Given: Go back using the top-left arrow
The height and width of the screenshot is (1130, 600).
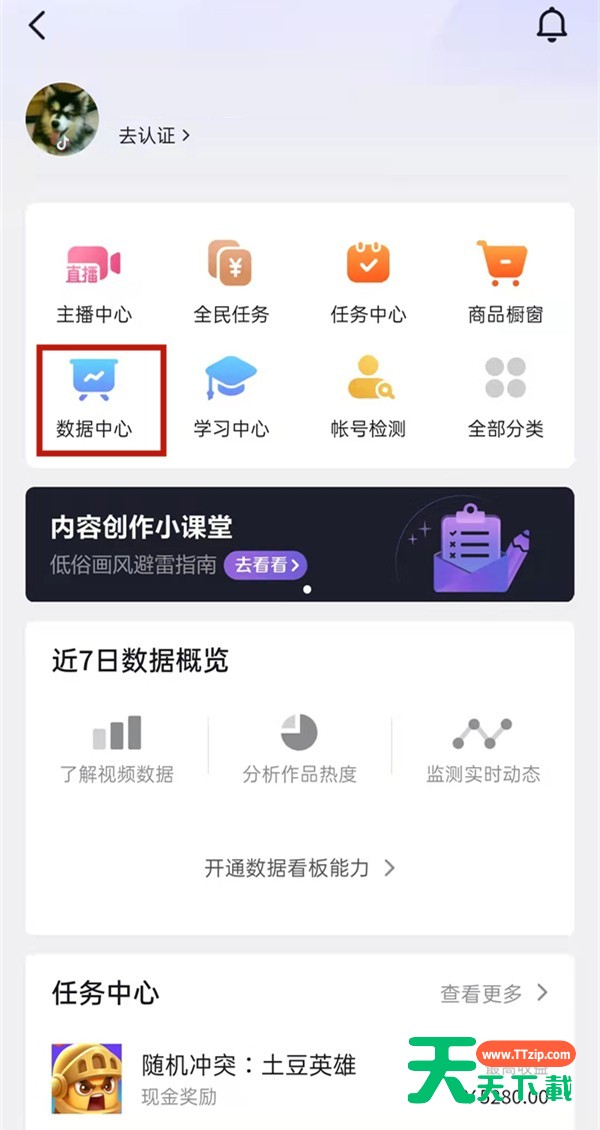Looking at the screenshot, I should pos(37,26).
